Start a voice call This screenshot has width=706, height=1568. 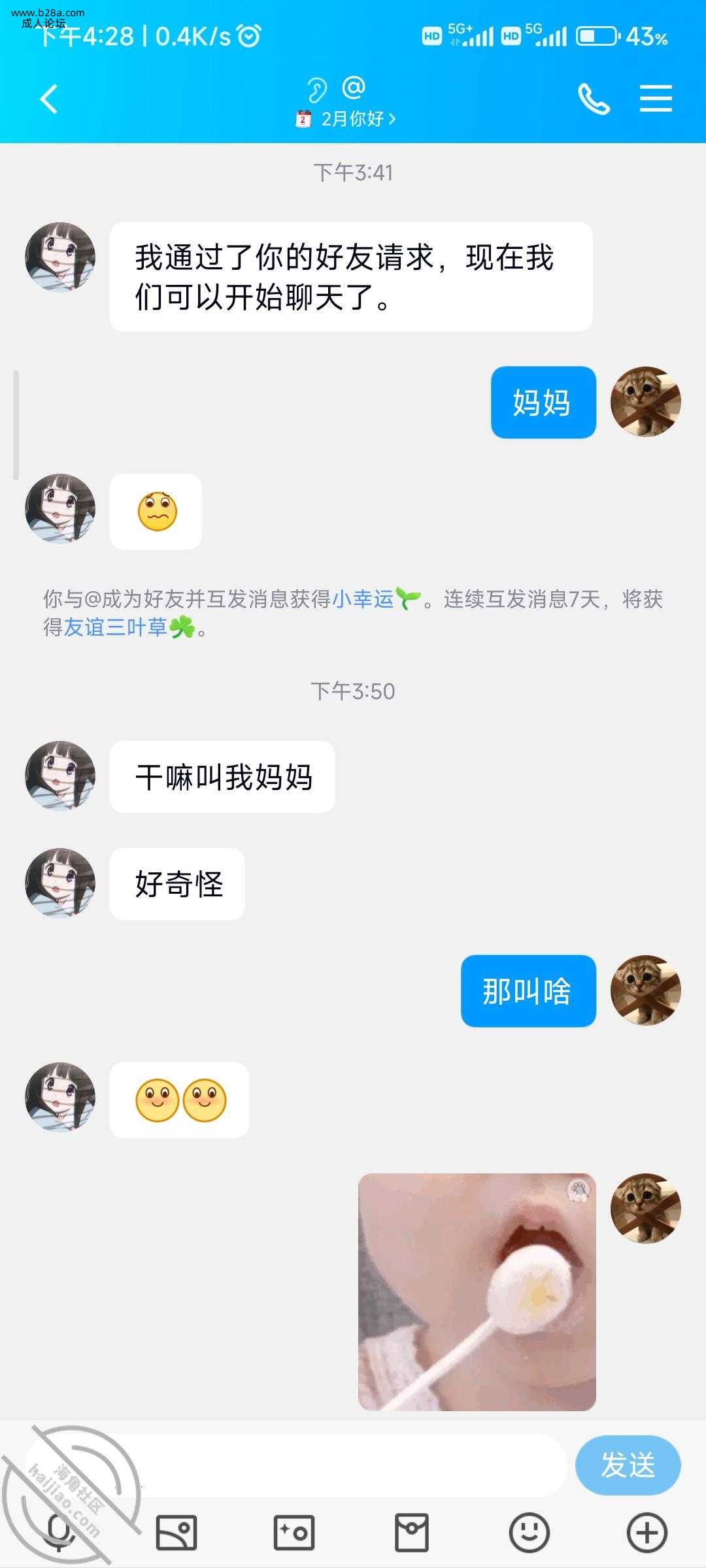[x=594, y=99]
